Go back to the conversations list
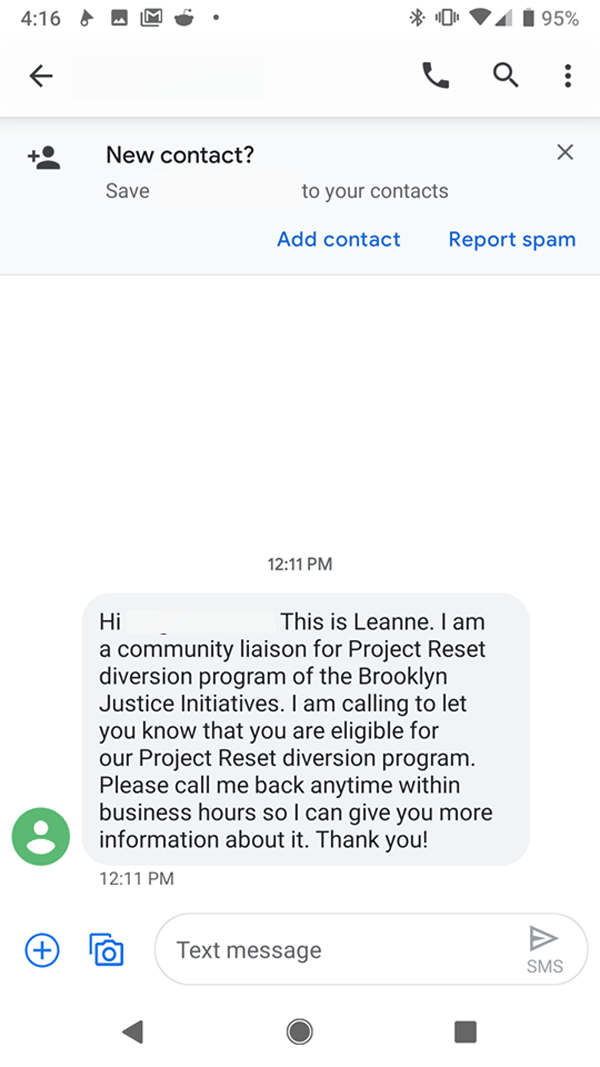 point(41,76)
